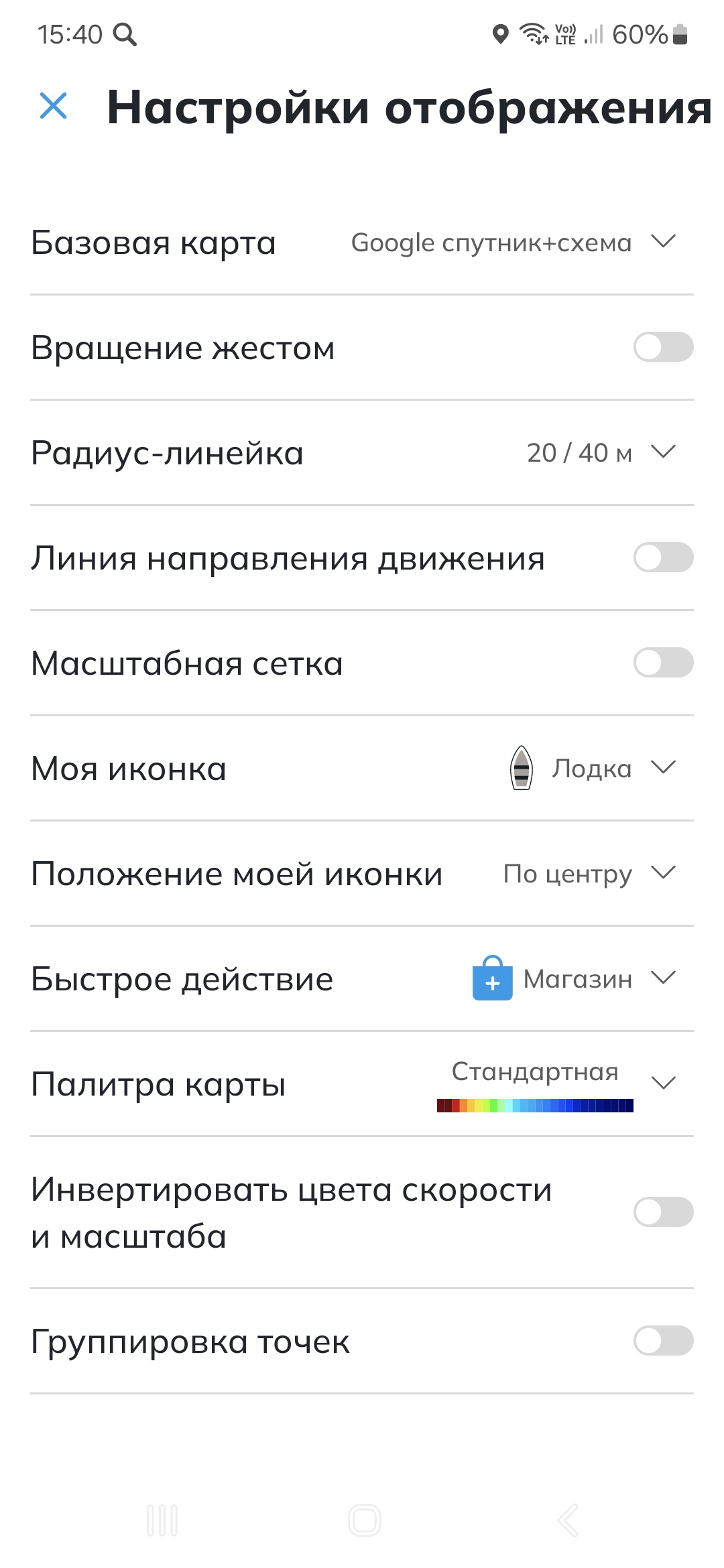Toggle Масштабная сетка on

coord(663,663)
